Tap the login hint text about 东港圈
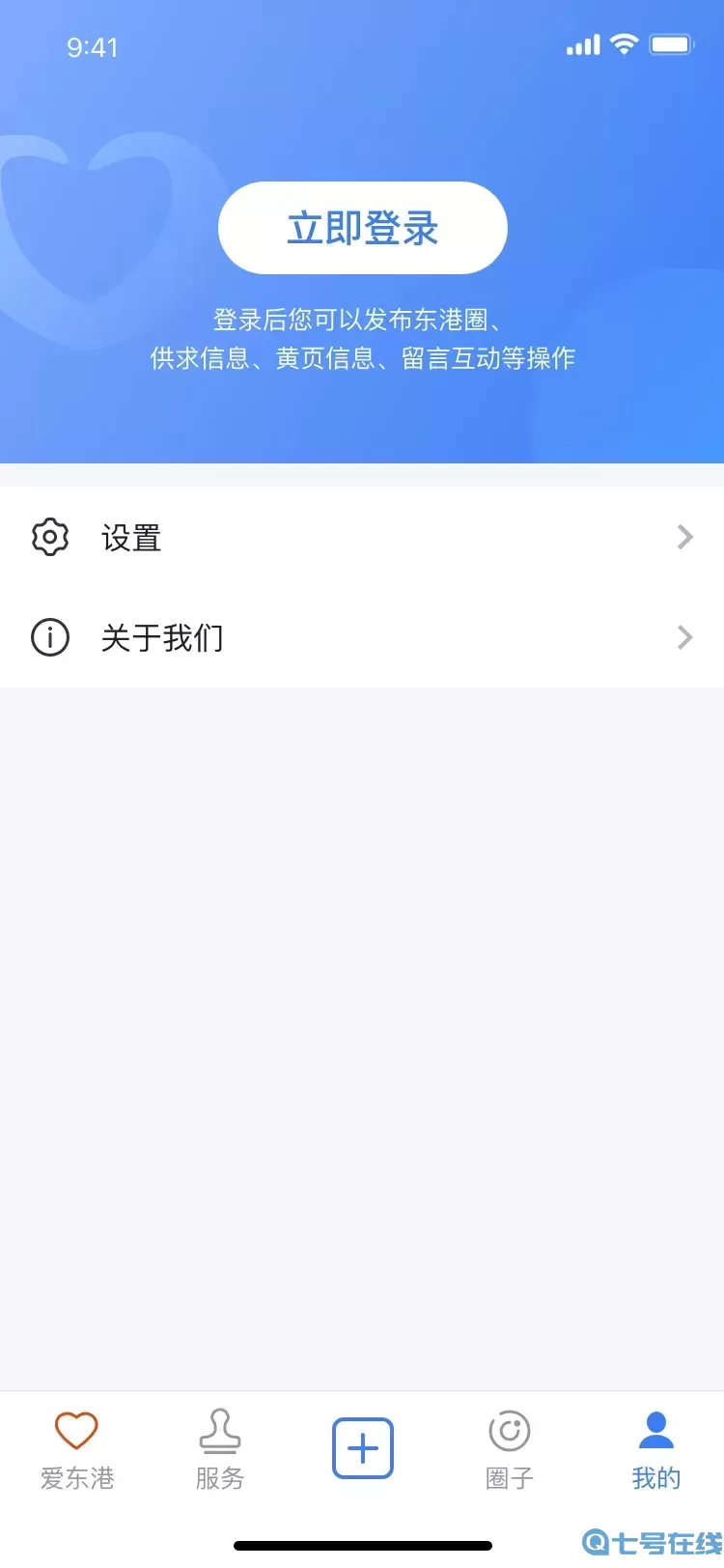Viewport: 724px width, 1568px height. [362, 338]
